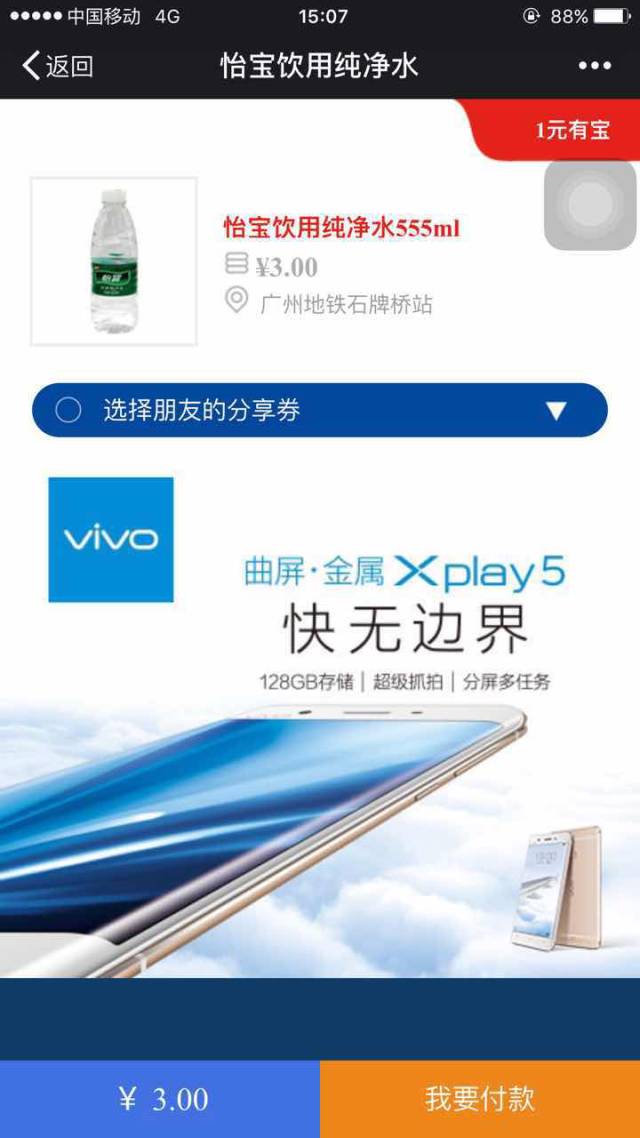Open the vivo Xplay5 ad banner
Screen dimensions: 640x1138
(320, 720)
